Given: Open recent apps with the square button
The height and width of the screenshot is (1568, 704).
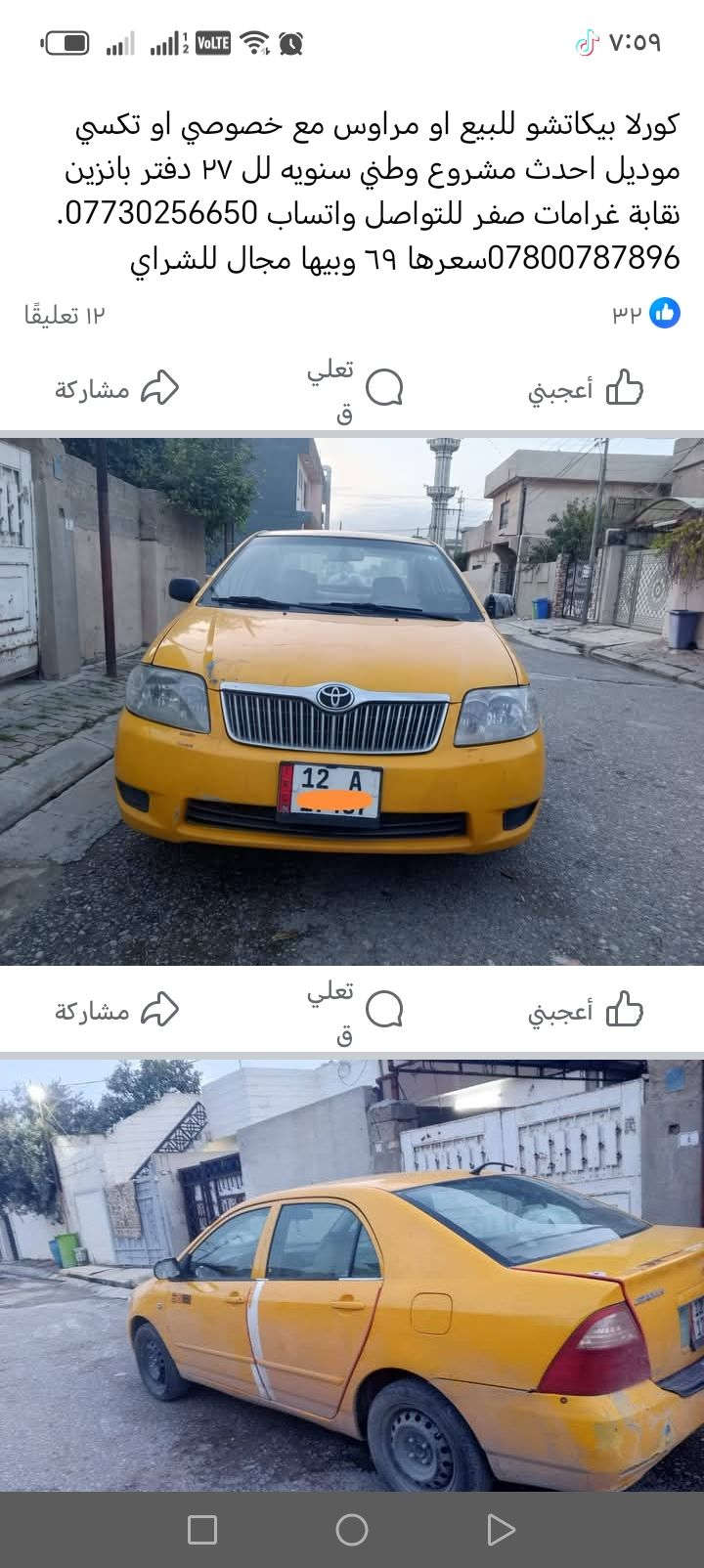Looking at the screenshot, I should tap(202, 1530).
